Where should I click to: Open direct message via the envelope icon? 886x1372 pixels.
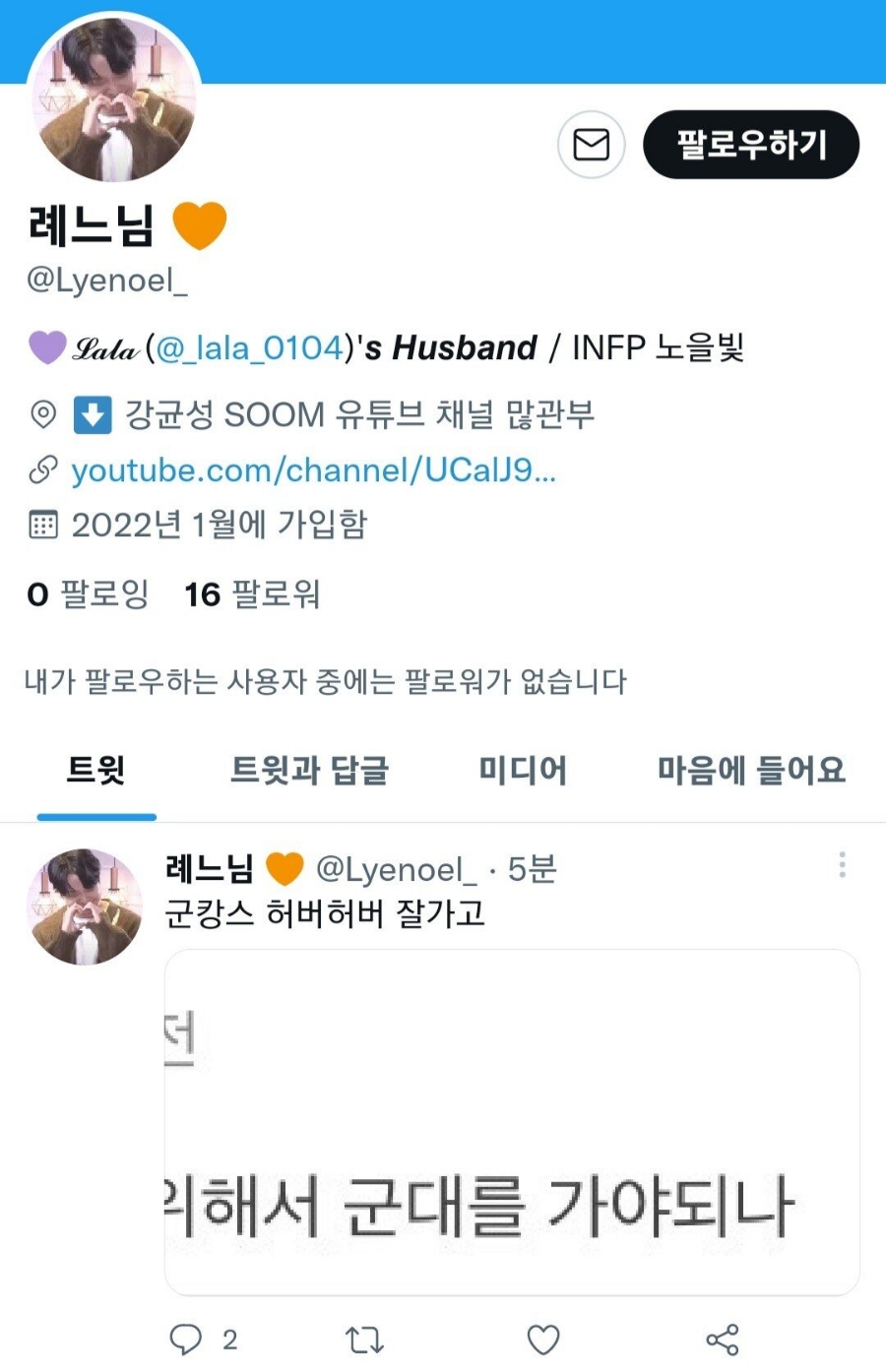pos(591,145)
